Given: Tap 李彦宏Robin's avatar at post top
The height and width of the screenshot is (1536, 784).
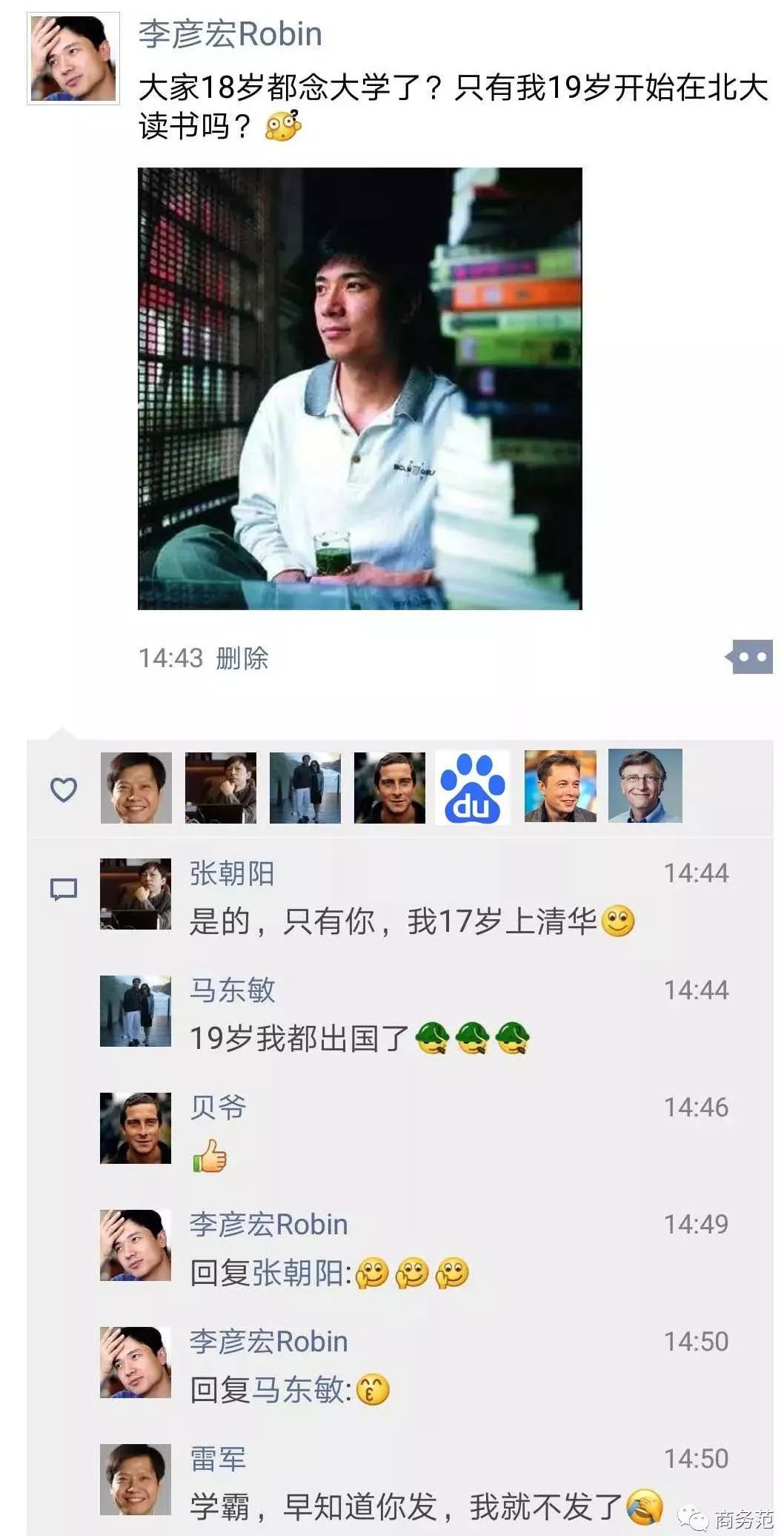Looking at the screenshot, I should 73,59.
